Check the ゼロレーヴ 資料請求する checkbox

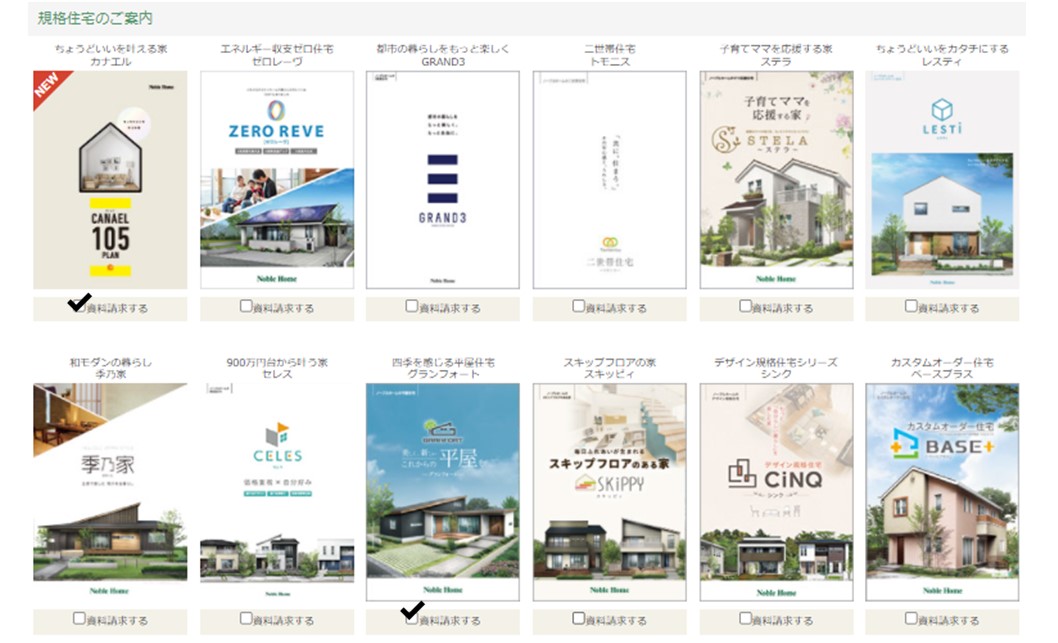[x=246, y=307]
